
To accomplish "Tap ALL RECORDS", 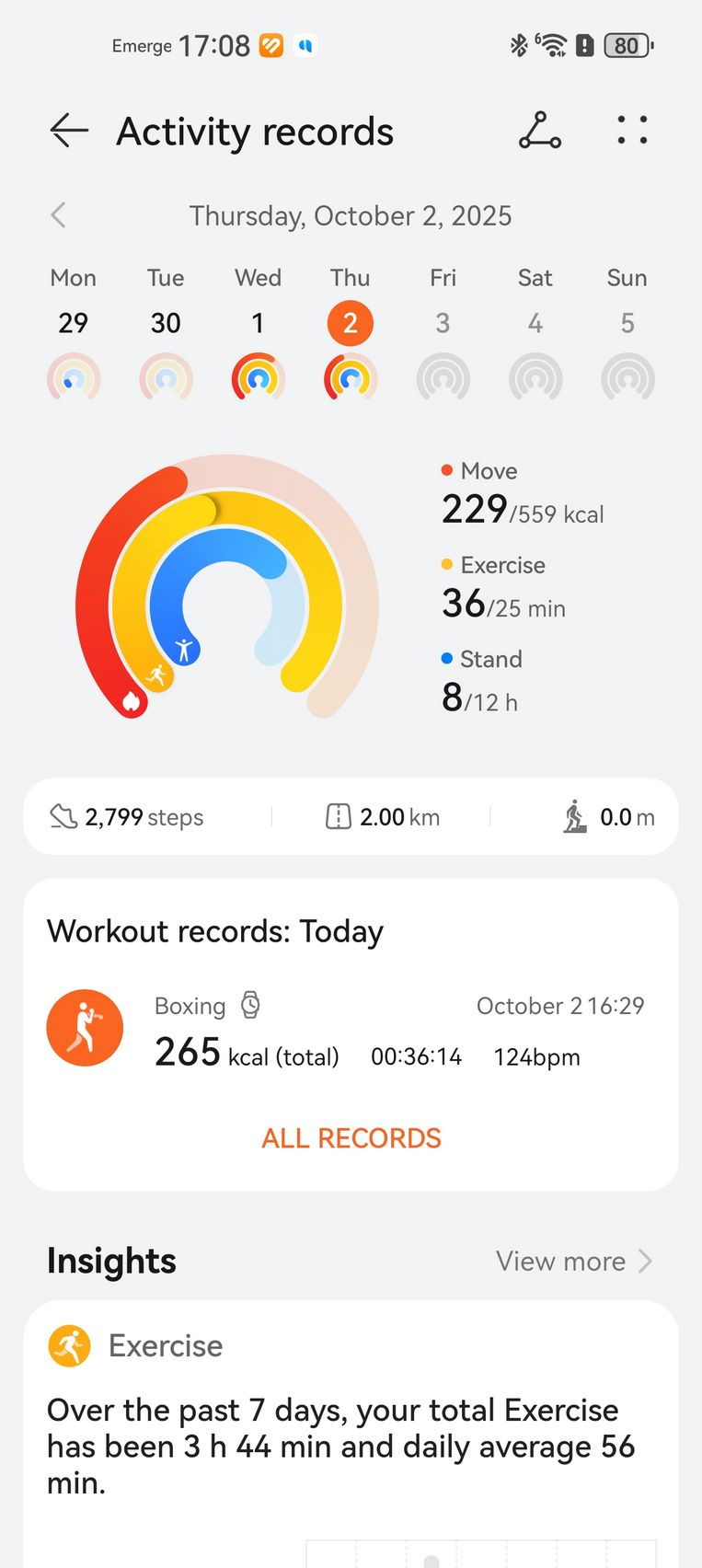I will click(351, 1138).
